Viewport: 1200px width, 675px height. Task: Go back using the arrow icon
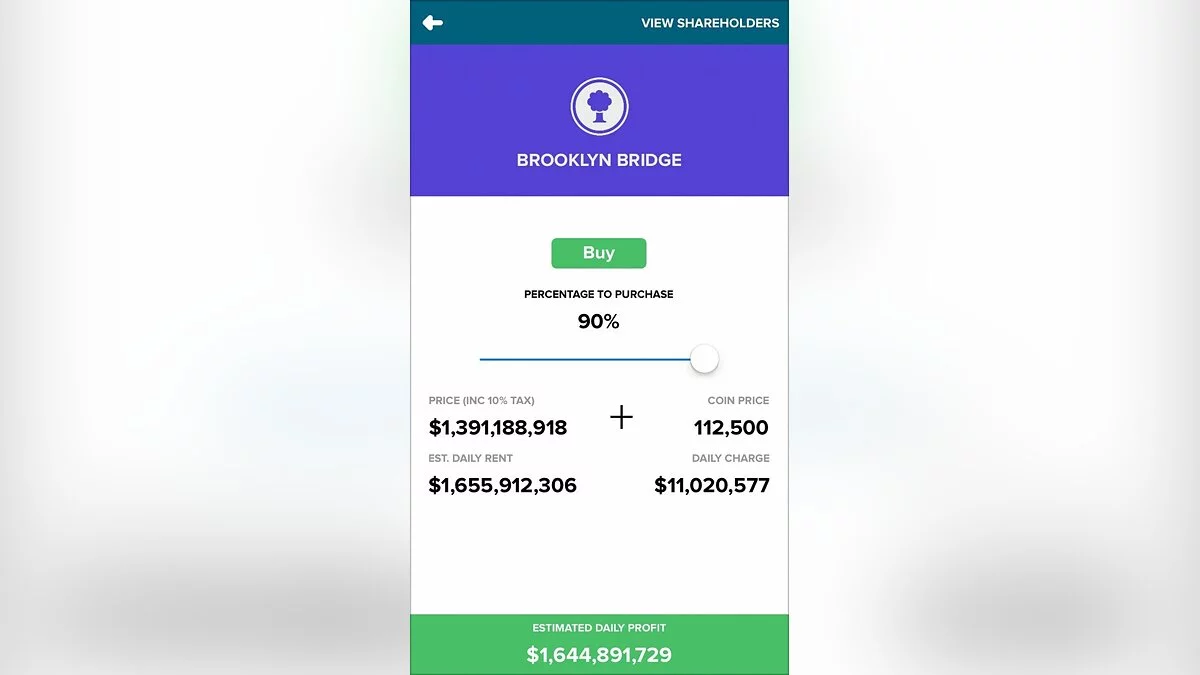432,22
